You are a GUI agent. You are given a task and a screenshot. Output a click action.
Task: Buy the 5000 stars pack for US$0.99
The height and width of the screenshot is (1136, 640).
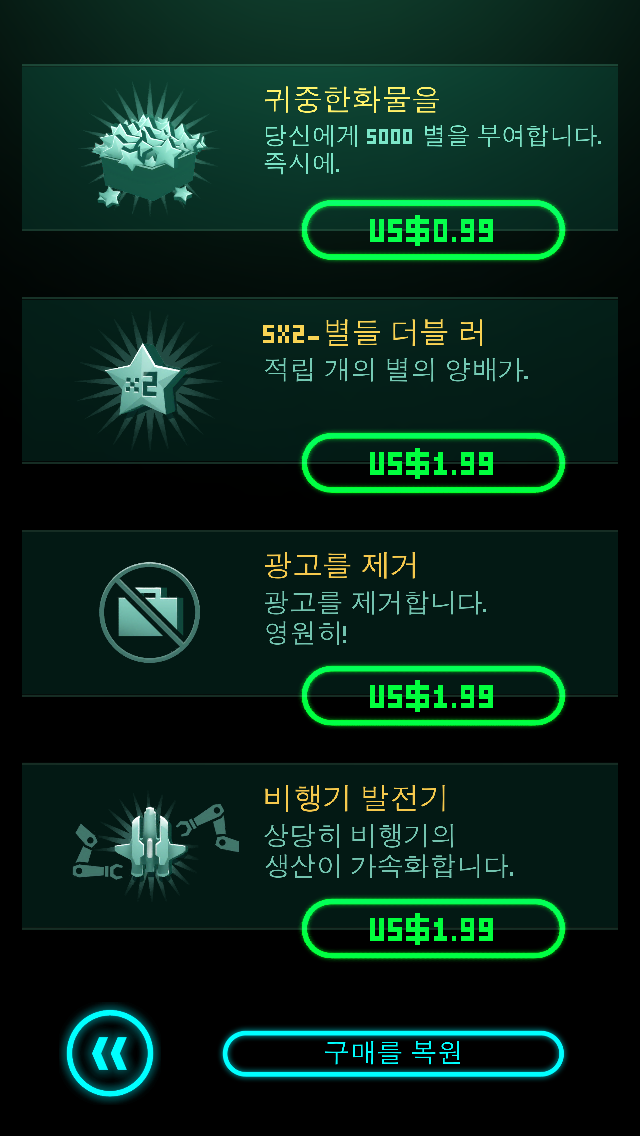[x=433, y=230]
